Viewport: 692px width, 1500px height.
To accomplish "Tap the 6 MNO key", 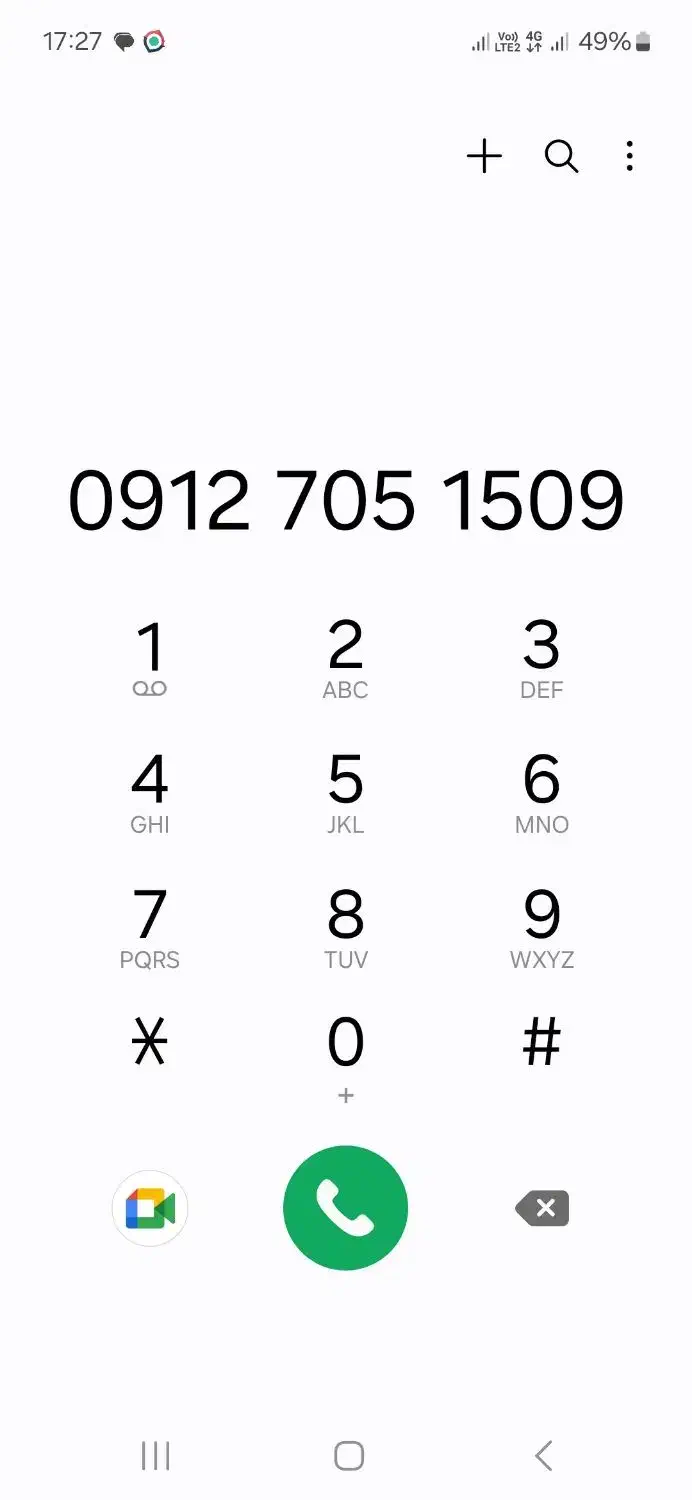I will coord(541,792).
